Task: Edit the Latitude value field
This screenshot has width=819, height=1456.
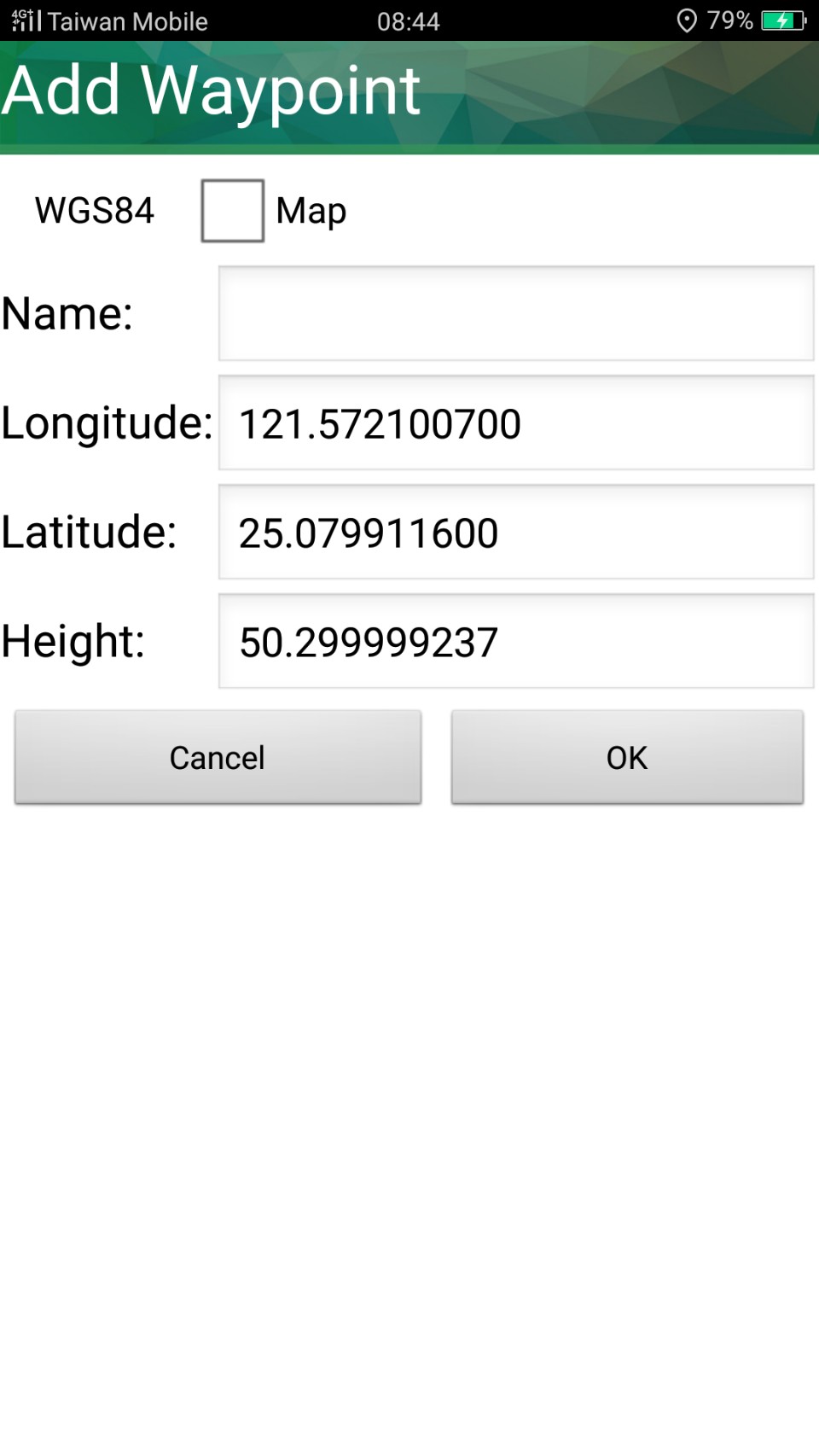Action: point(516,532)
